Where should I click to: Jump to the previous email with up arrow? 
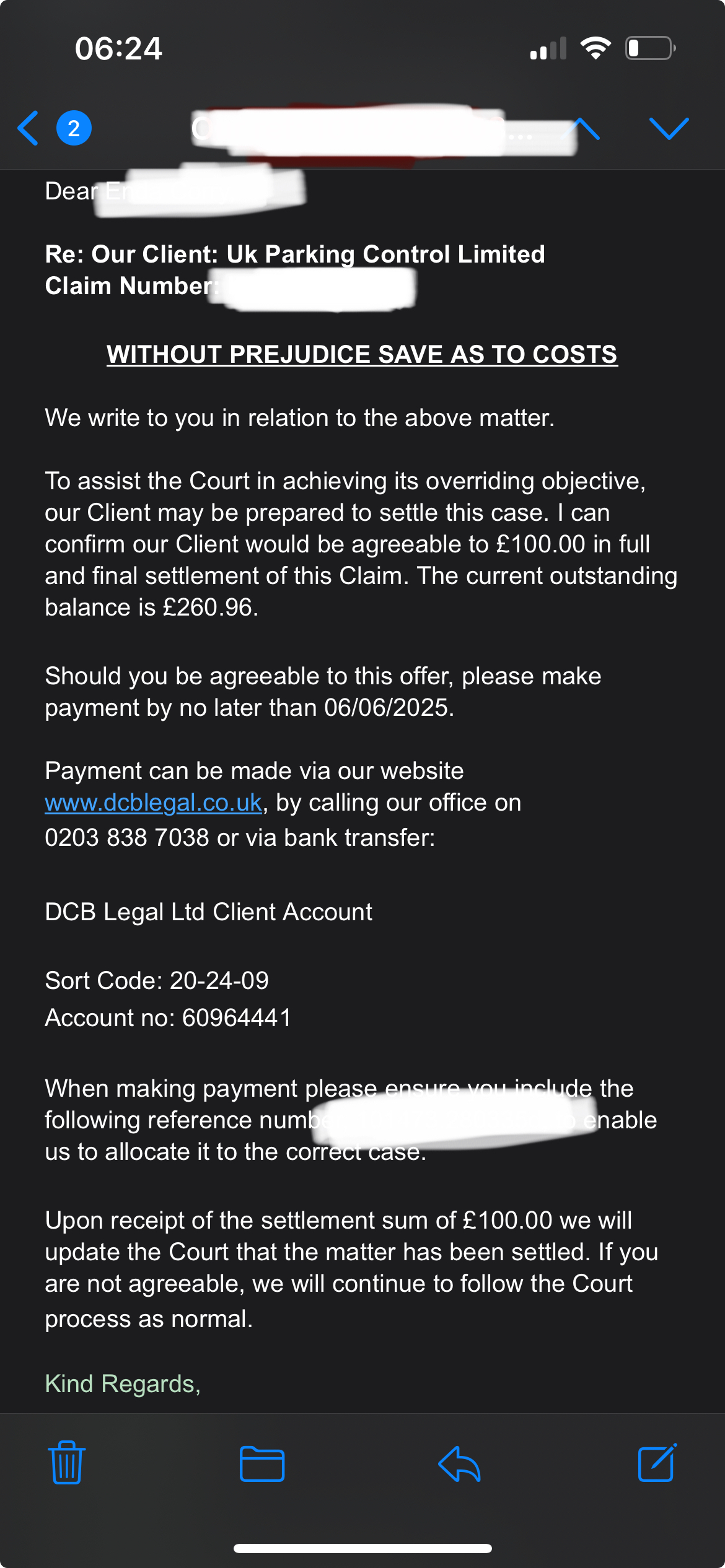(x=583, y=128)
